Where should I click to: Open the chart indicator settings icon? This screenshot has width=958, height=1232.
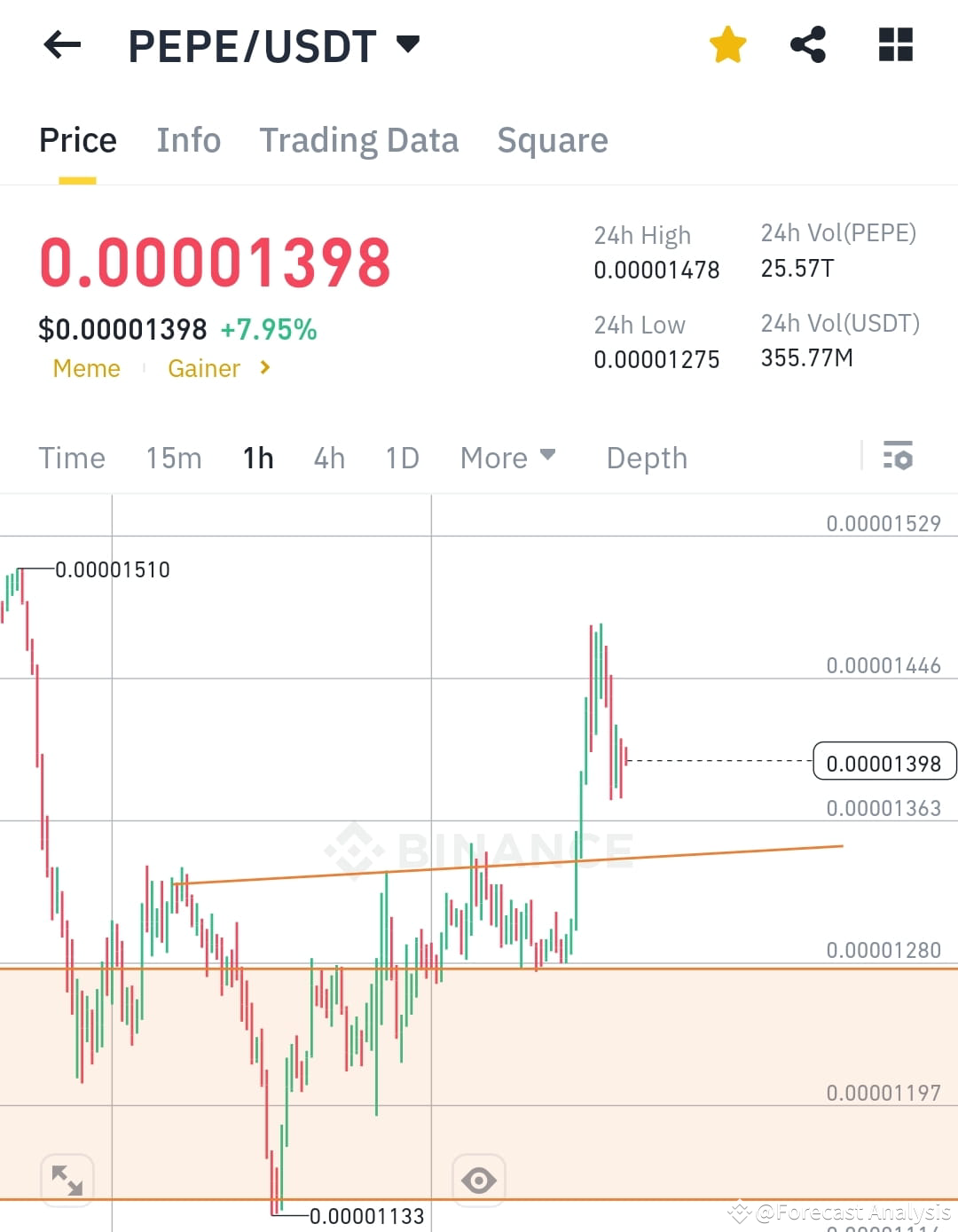pyautogui.click(x=899, y=458)
